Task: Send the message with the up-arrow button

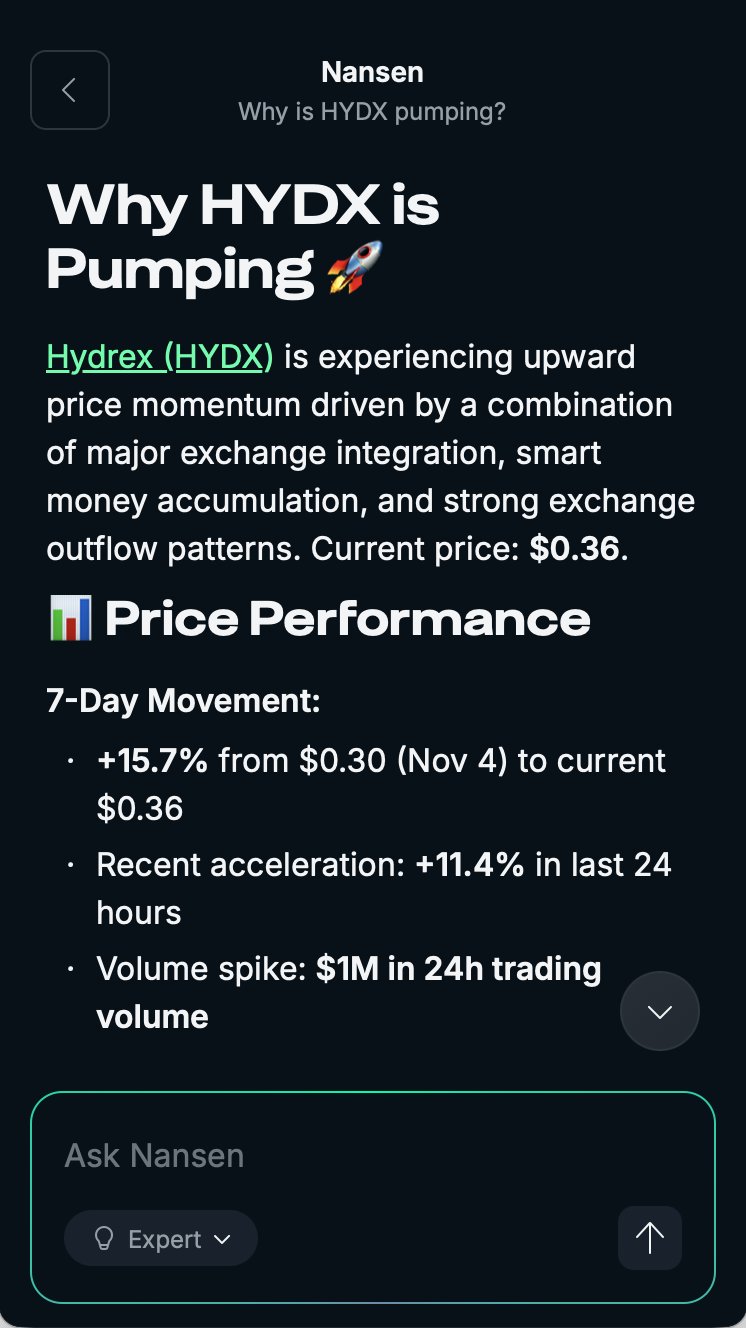Action: pos(650,1238)
